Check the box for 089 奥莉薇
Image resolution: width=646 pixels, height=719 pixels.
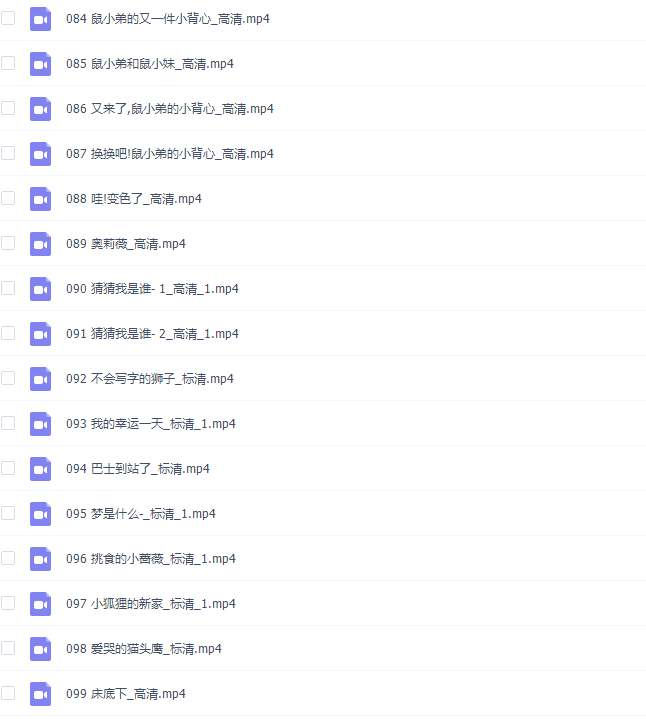(8, 243)
